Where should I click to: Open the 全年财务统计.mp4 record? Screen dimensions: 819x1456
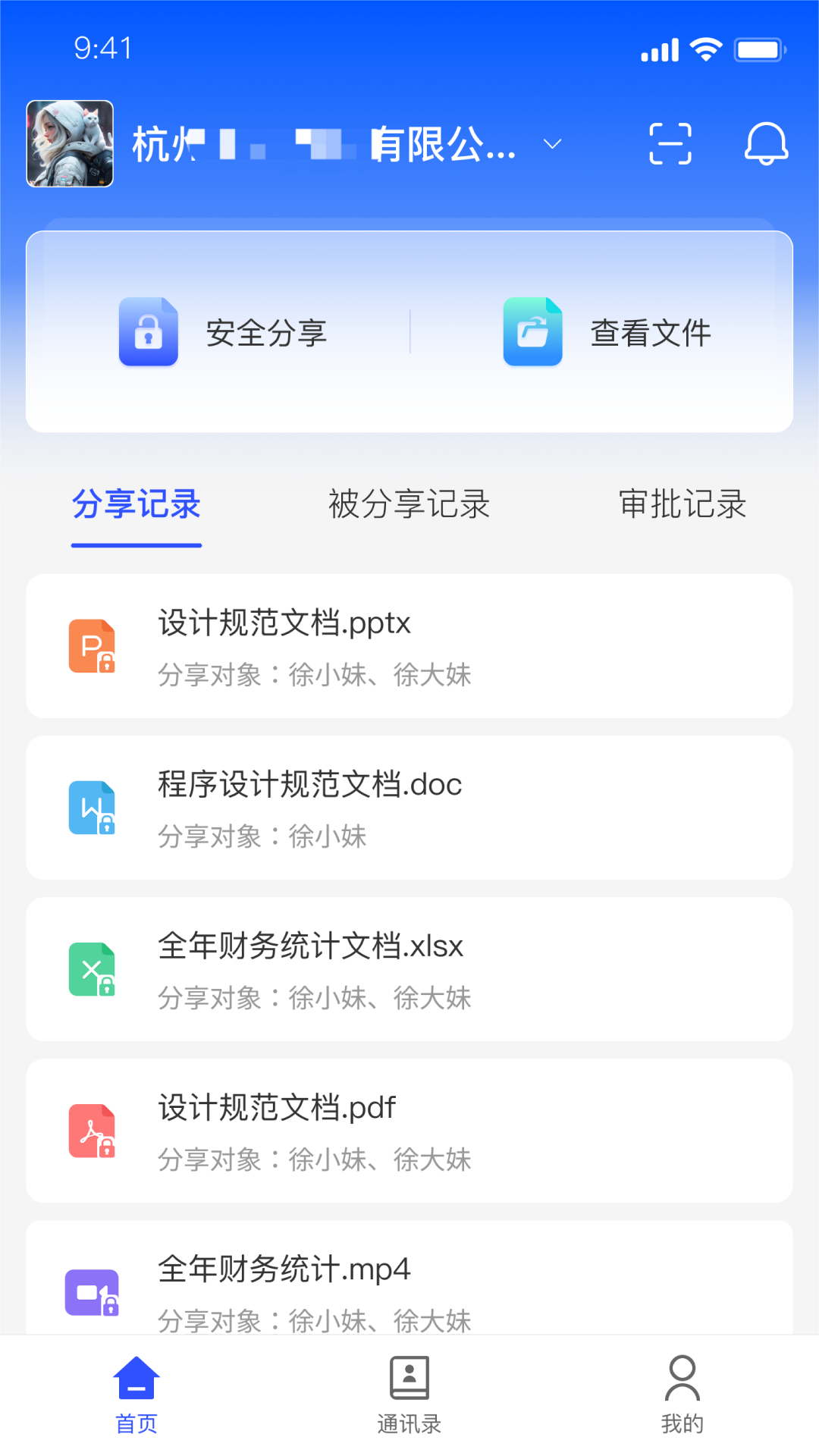coord(409,1282)
